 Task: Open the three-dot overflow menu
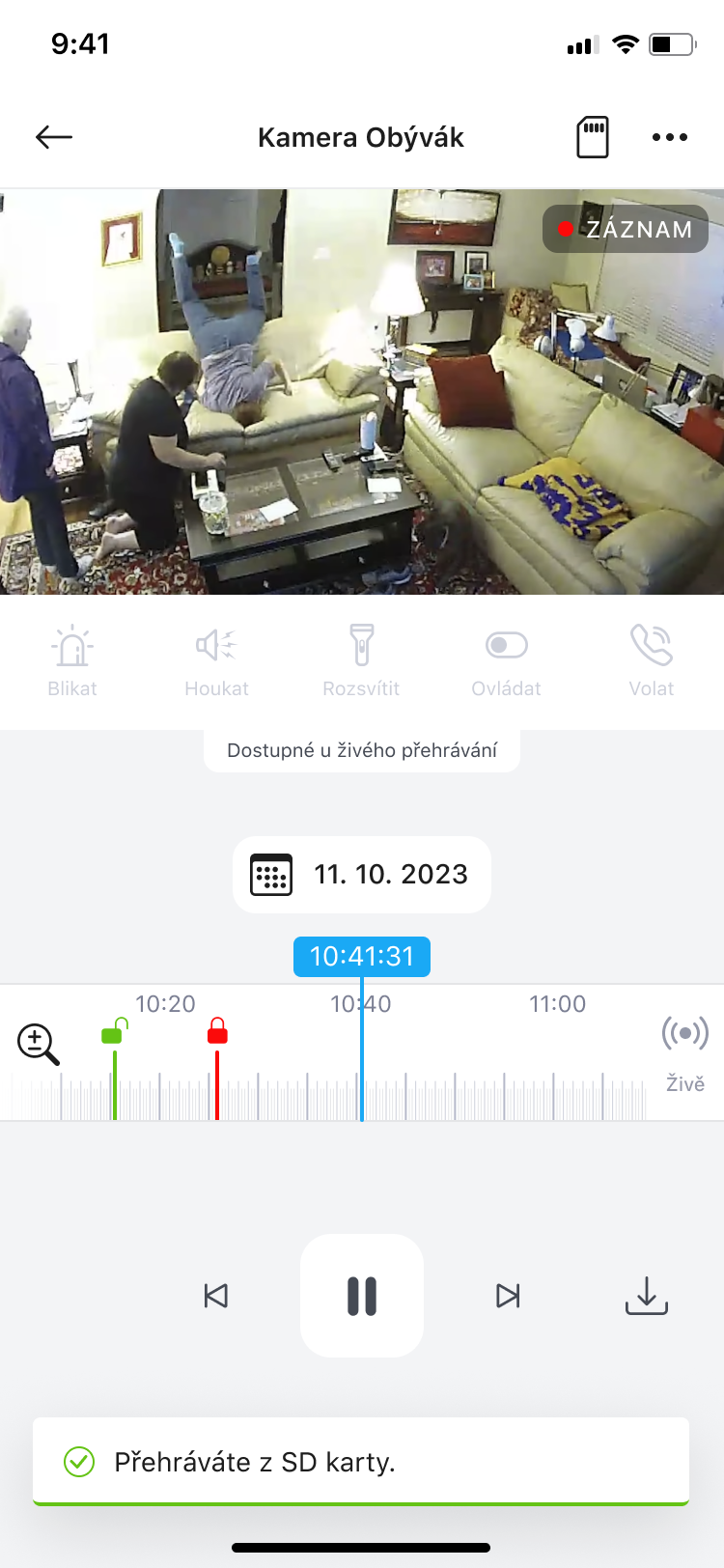pyautogui.click(x=669, y=137)
